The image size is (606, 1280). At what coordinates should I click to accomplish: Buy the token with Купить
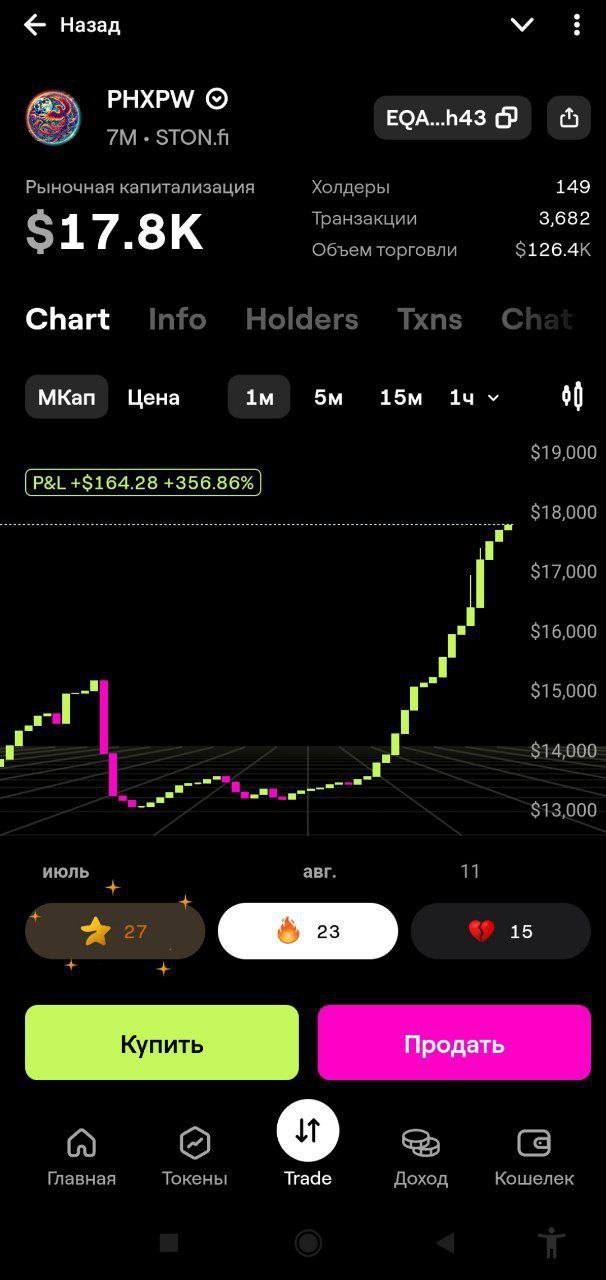tap(162, 1043)
